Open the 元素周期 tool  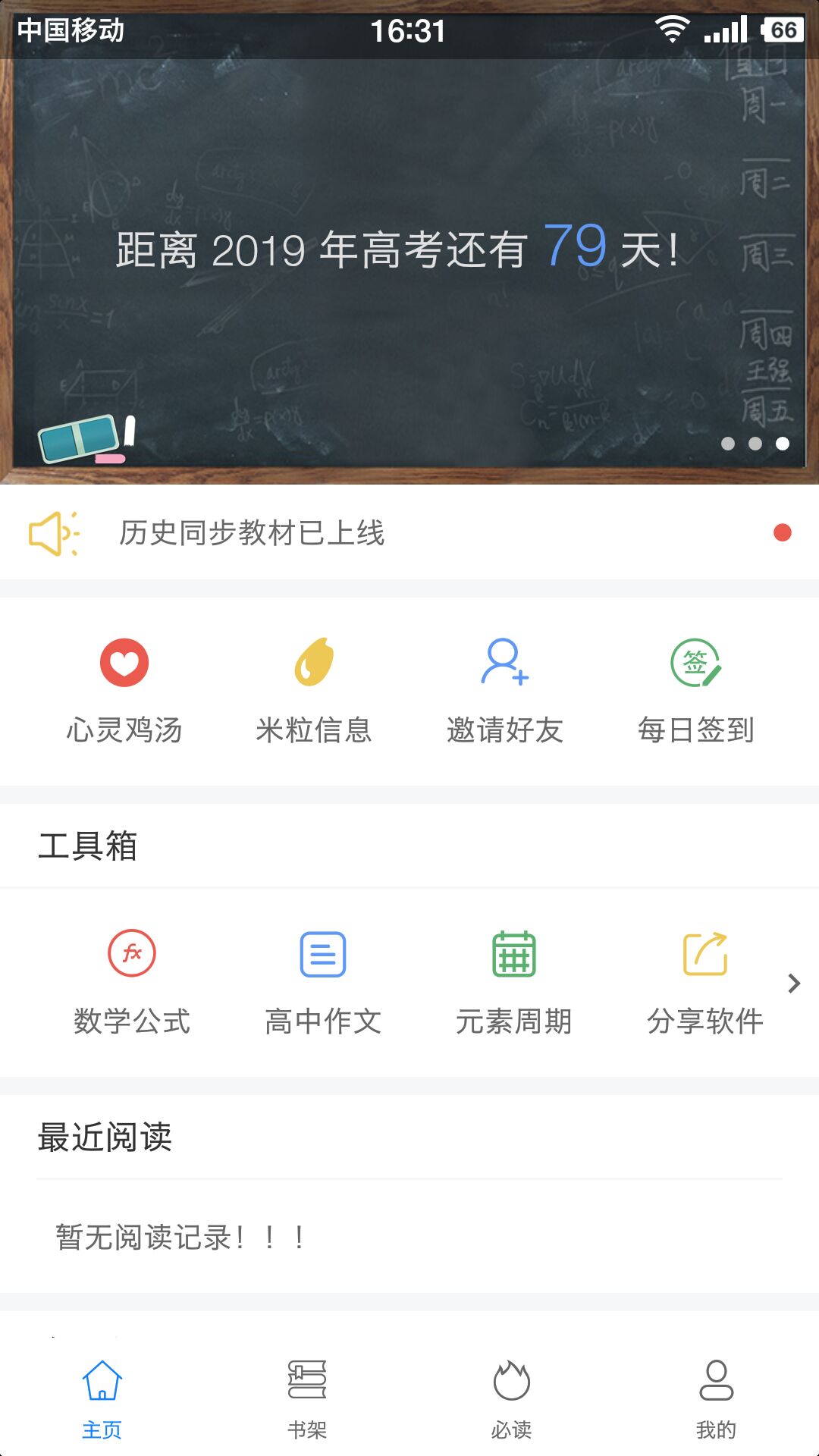(x=514, y=983)
